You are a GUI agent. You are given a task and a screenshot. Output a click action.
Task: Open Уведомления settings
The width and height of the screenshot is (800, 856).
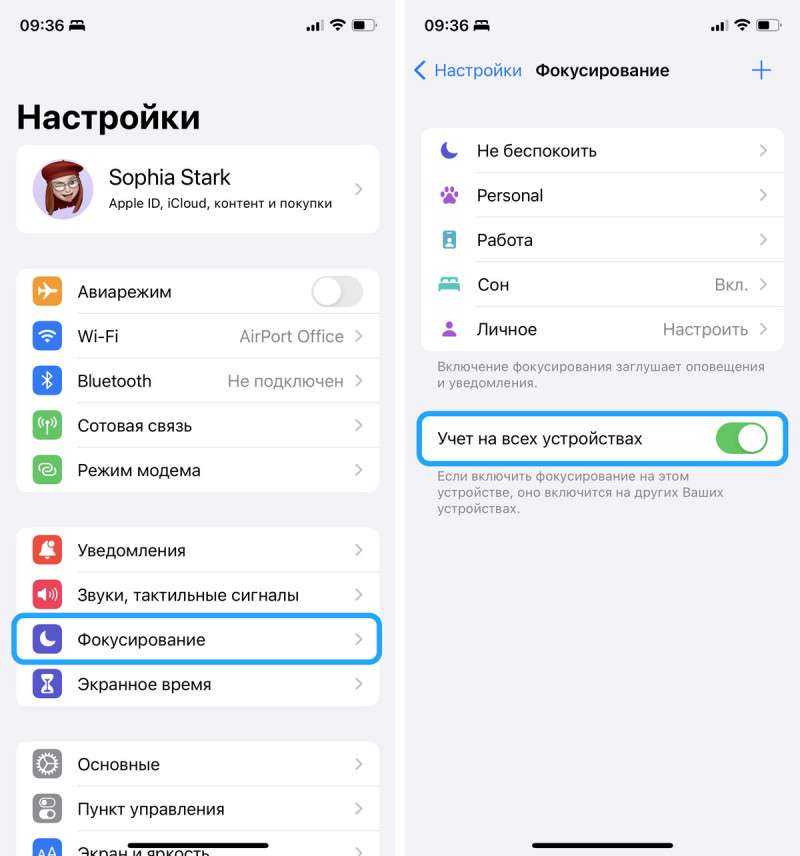197,550
